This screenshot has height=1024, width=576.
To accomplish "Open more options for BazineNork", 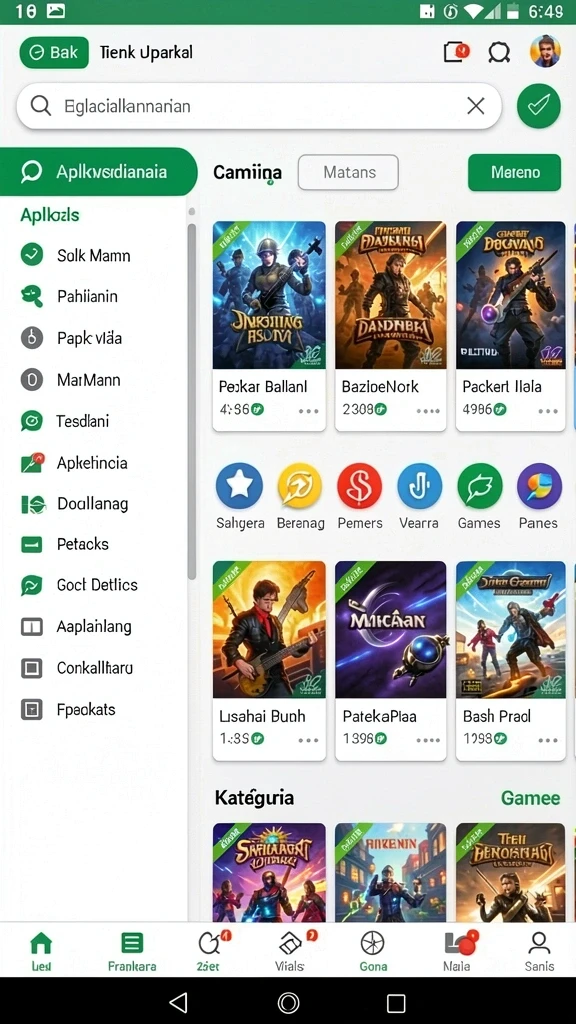I will click(x=428, y=411).
